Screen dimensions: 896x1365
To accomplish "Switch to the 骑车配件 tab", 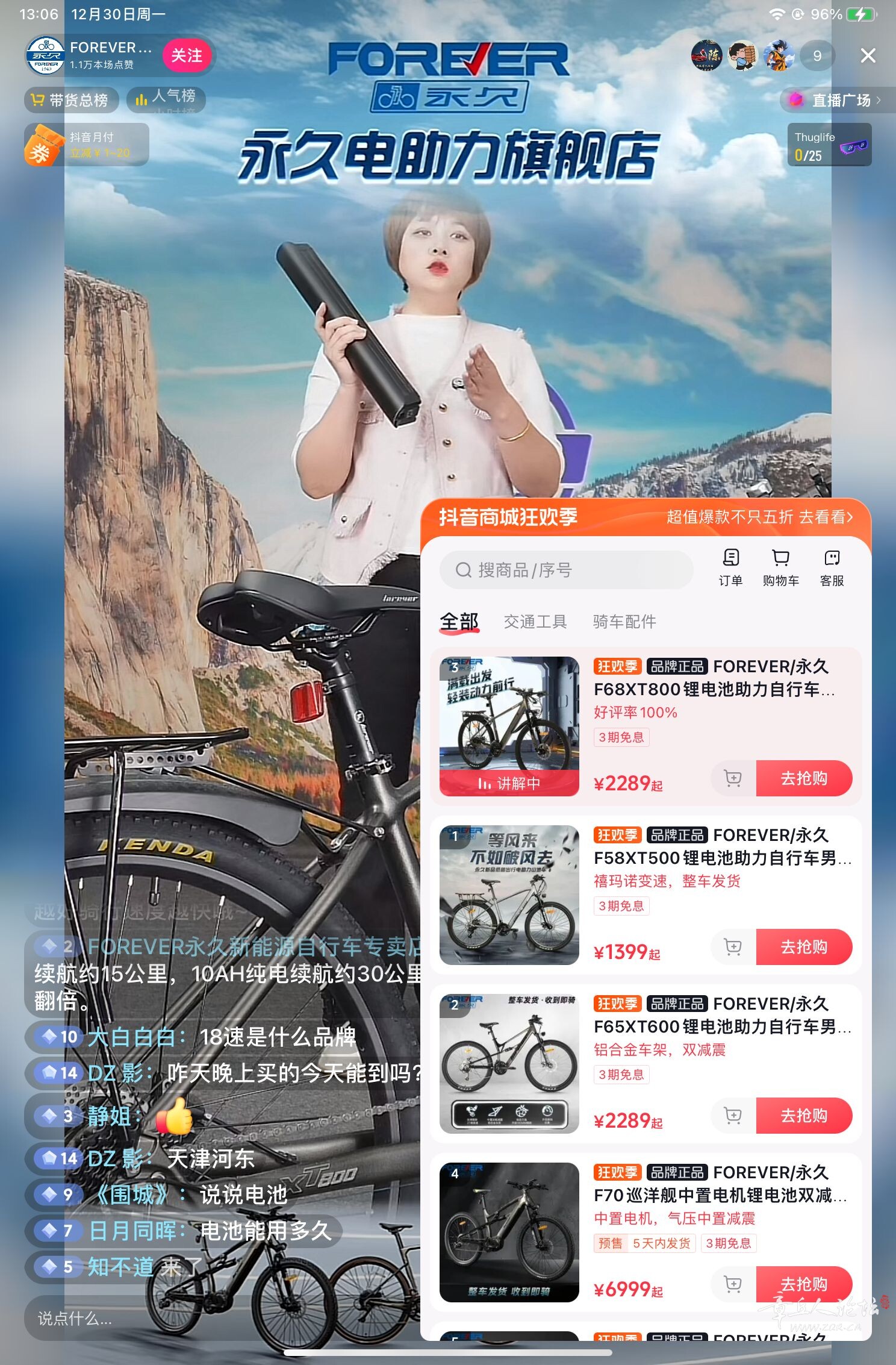I will pos(624,621).
